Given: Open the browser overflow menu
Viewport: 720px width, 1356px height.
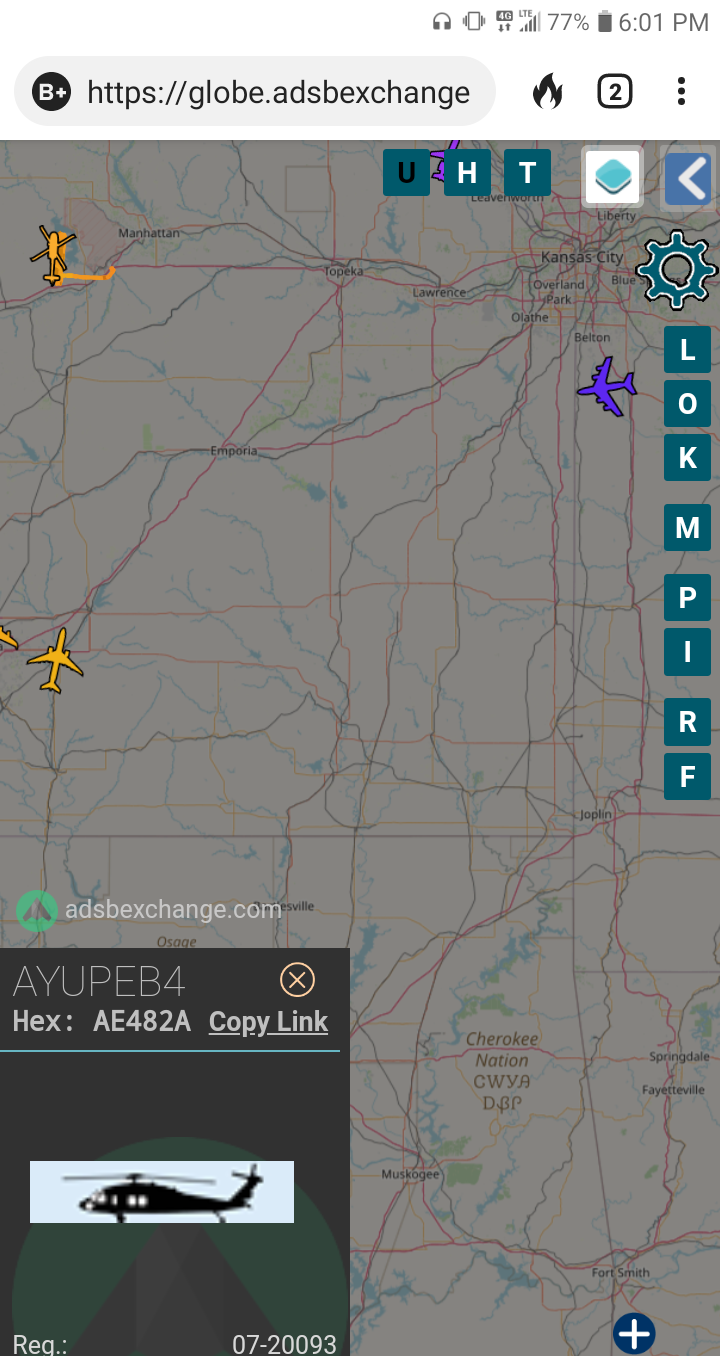Looking at the screenshot, I should tap(681, 92).
